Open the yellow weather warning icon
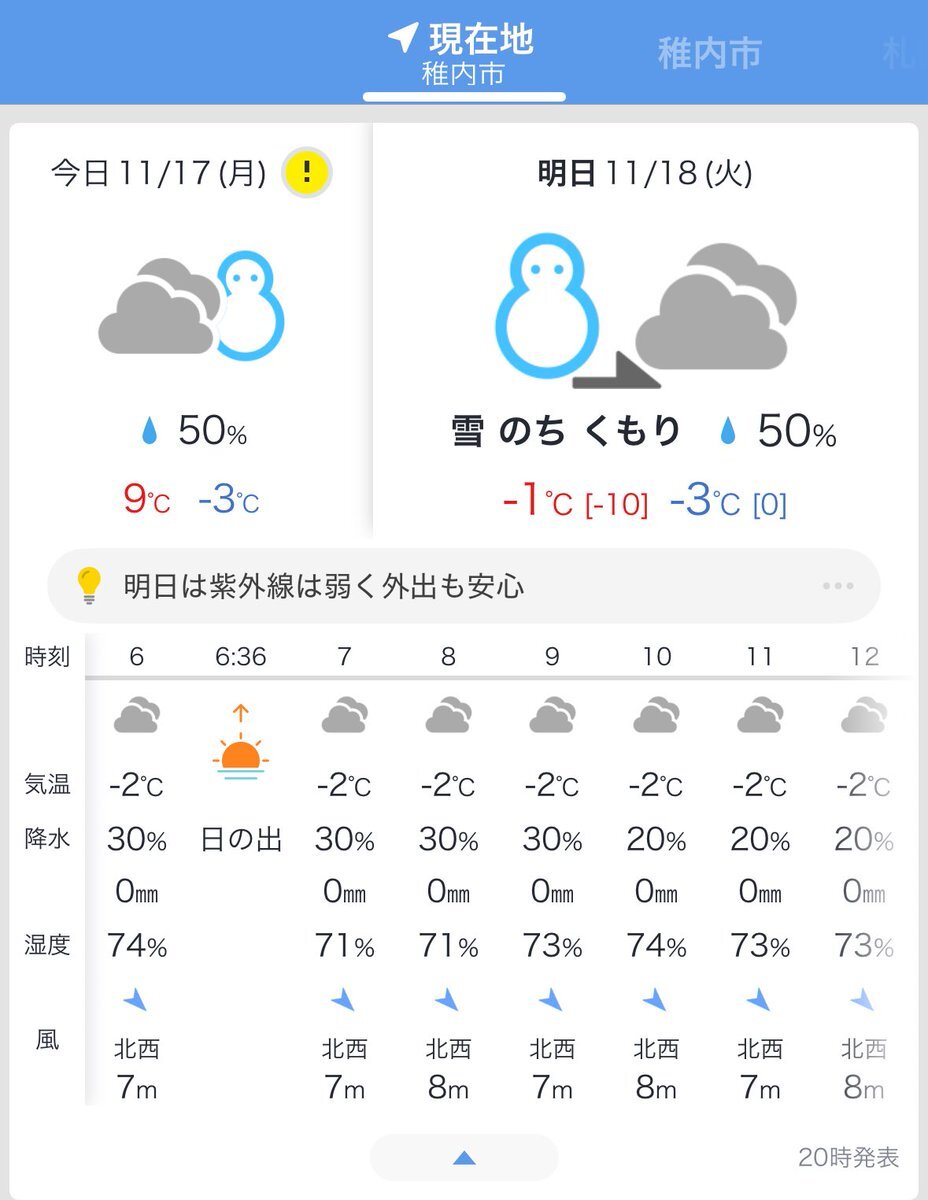928x1200 pixels. [307, 174]
